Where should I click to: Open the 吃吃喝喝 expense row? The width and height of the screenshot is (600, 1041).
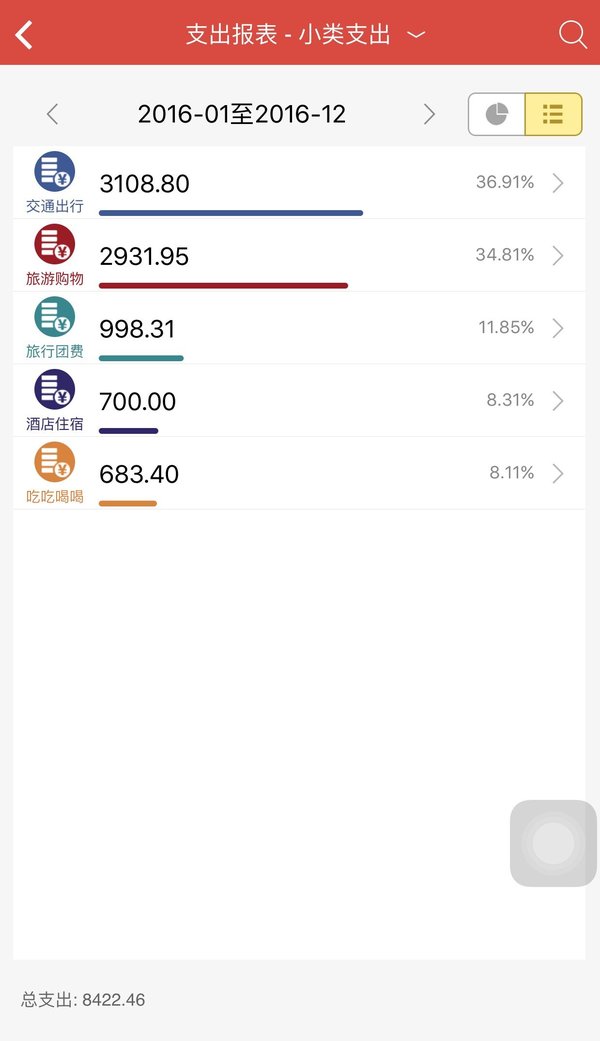click(x=299, y=473)
